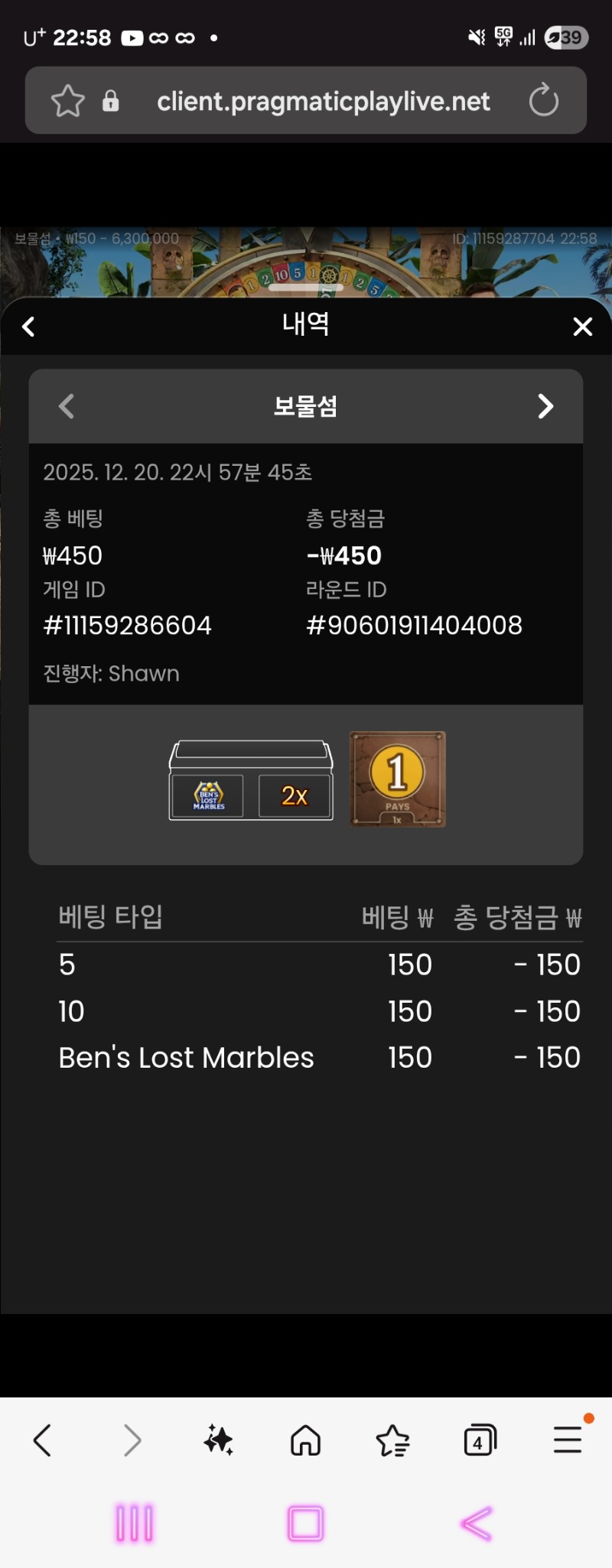Open system recent apps
Screen dimensions: 612x1568
tap(135, 1523)
